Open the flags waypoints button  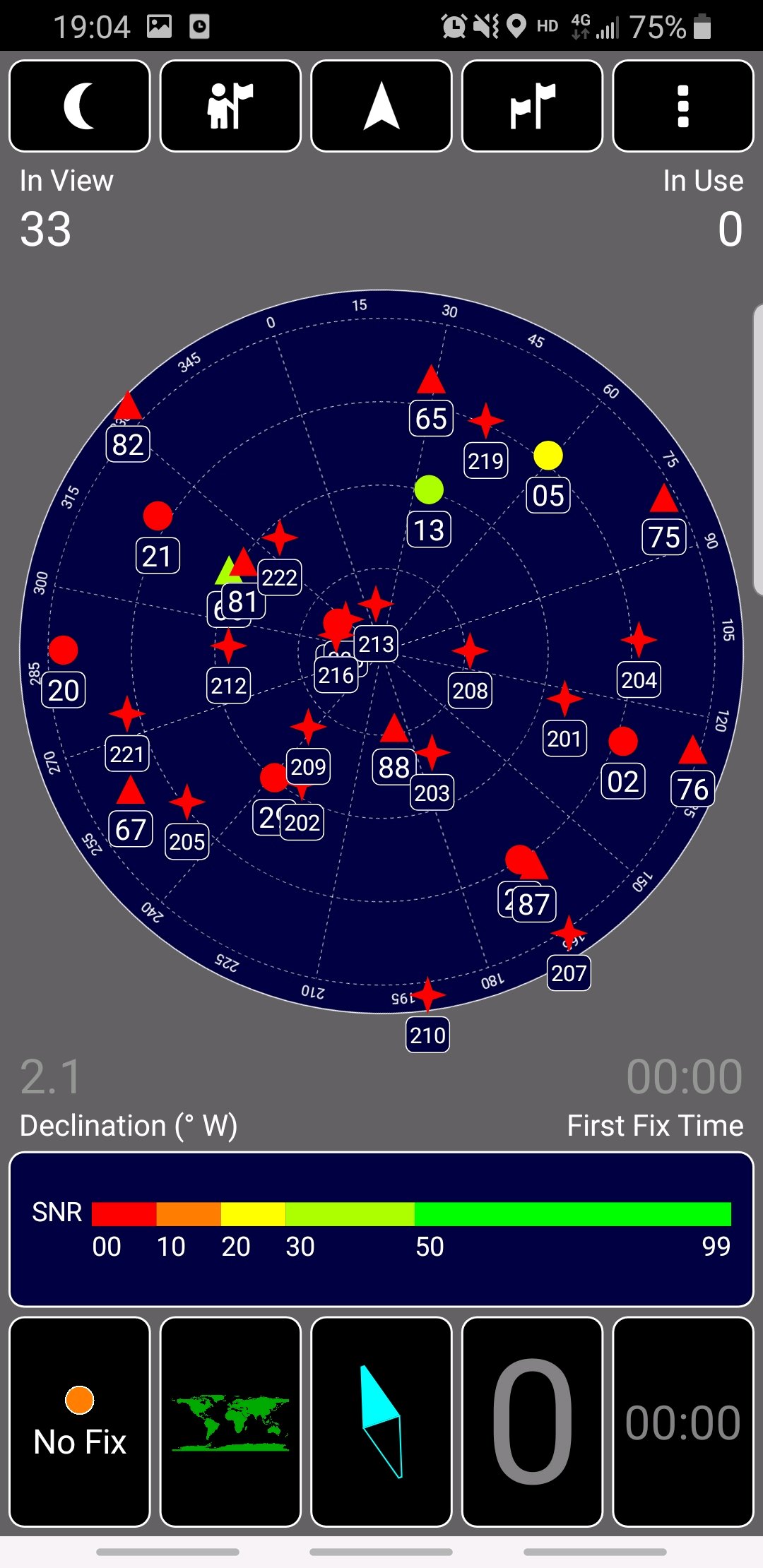pyautogui.click(x=532, y=106)
